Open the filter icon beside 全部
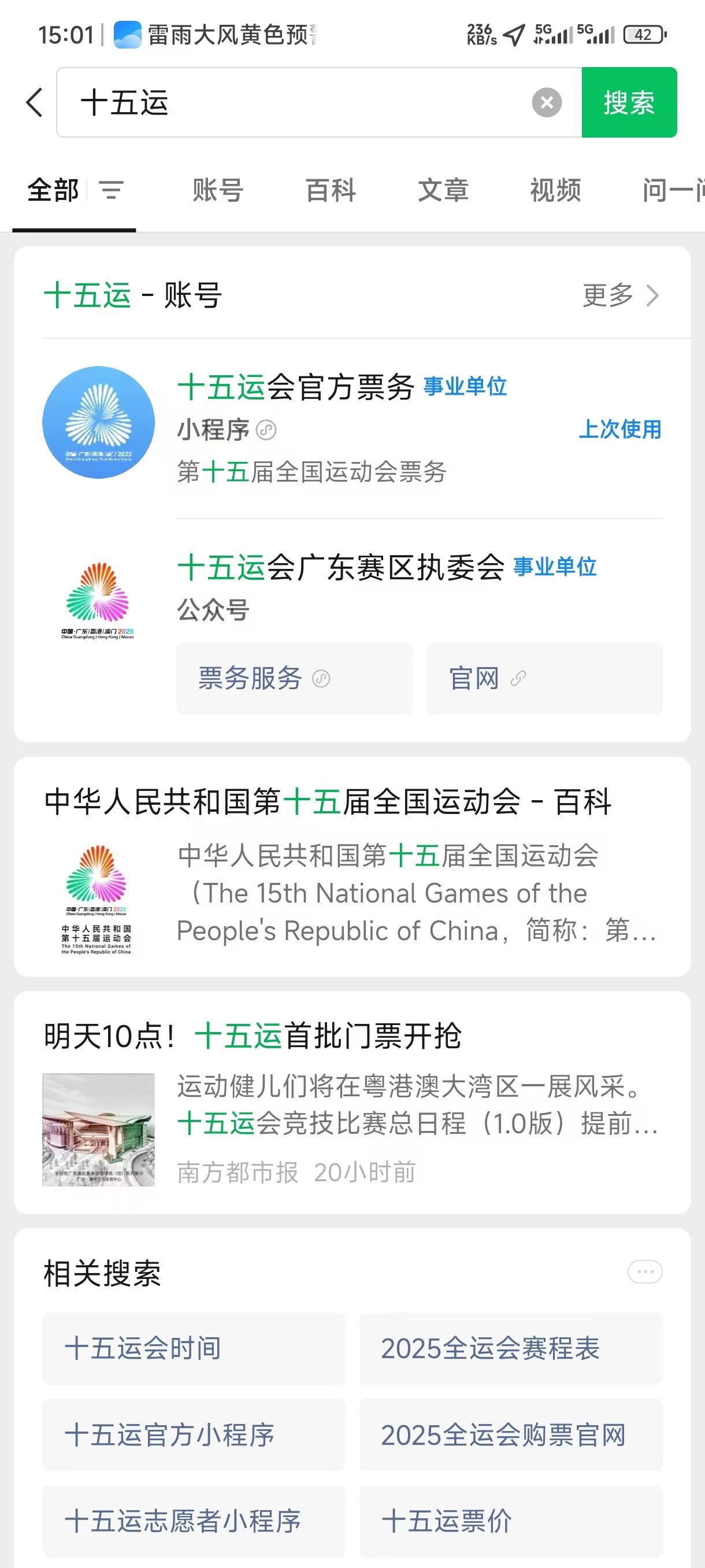This screenshot has height=1568, width=705. [112, 191]
